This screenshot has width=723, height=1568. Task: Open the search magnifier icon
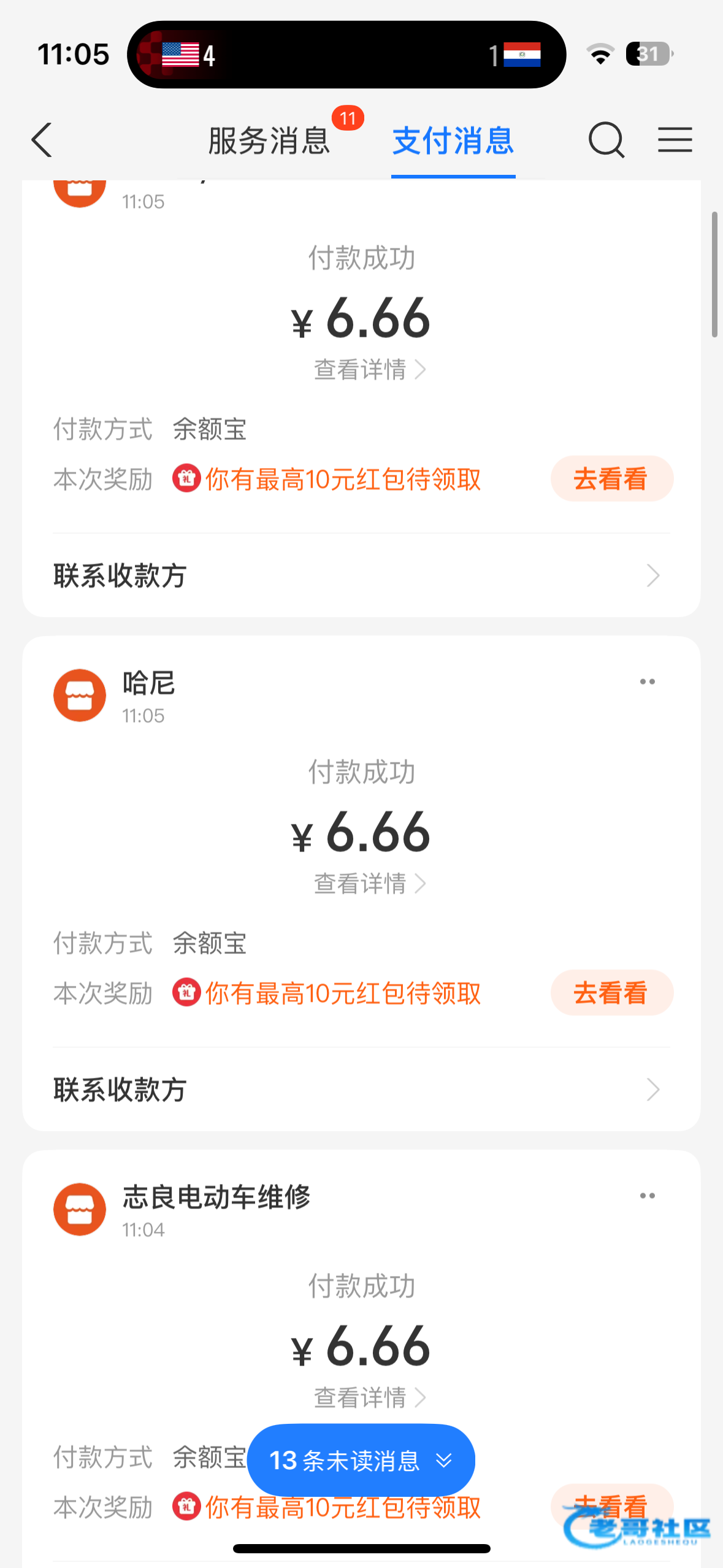(606, 140)
